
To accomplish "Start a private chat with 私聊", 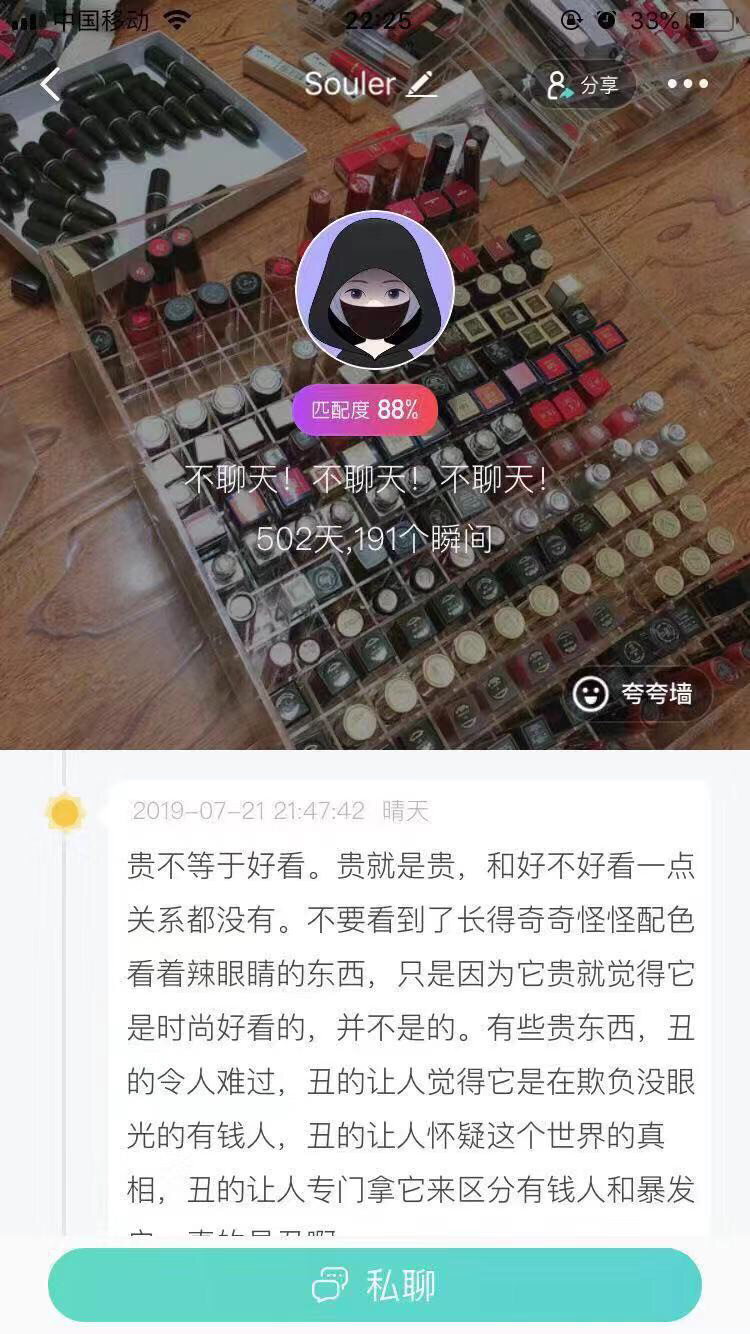I will [375, 1285].
